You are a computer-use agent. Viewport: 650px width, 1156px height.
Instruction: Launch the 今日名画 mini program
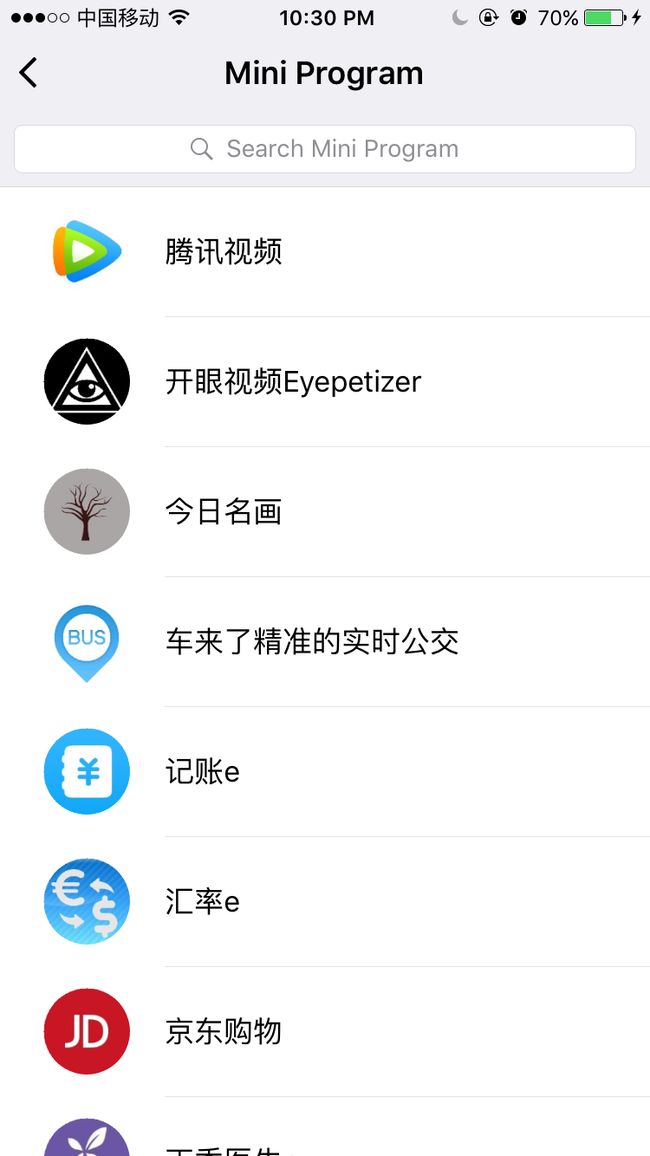click(x=325, y=512)
